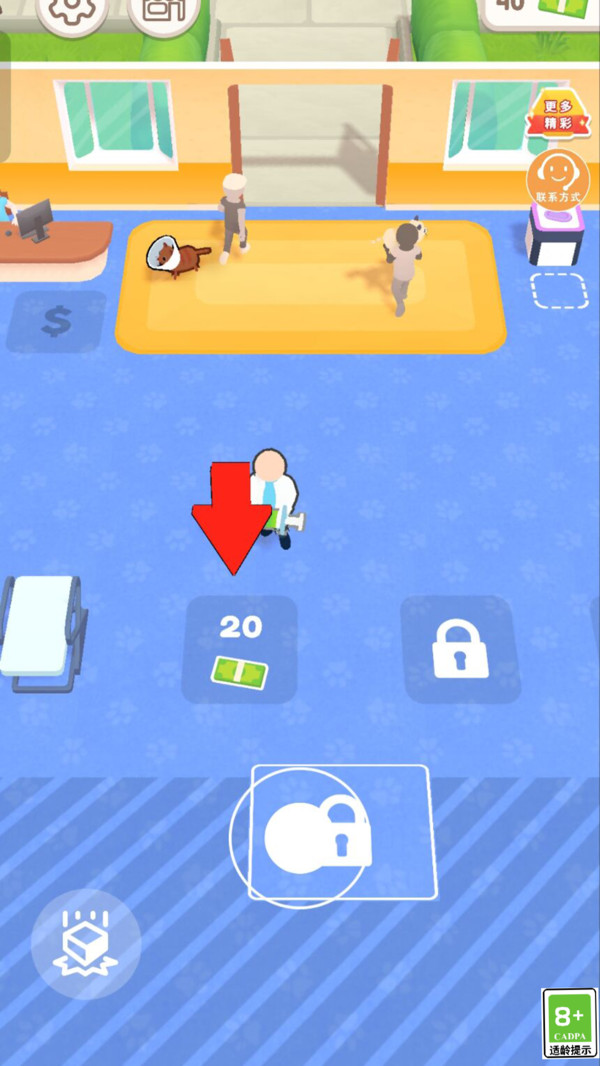
Task: Open the settings gear
Action: [71, 12]
